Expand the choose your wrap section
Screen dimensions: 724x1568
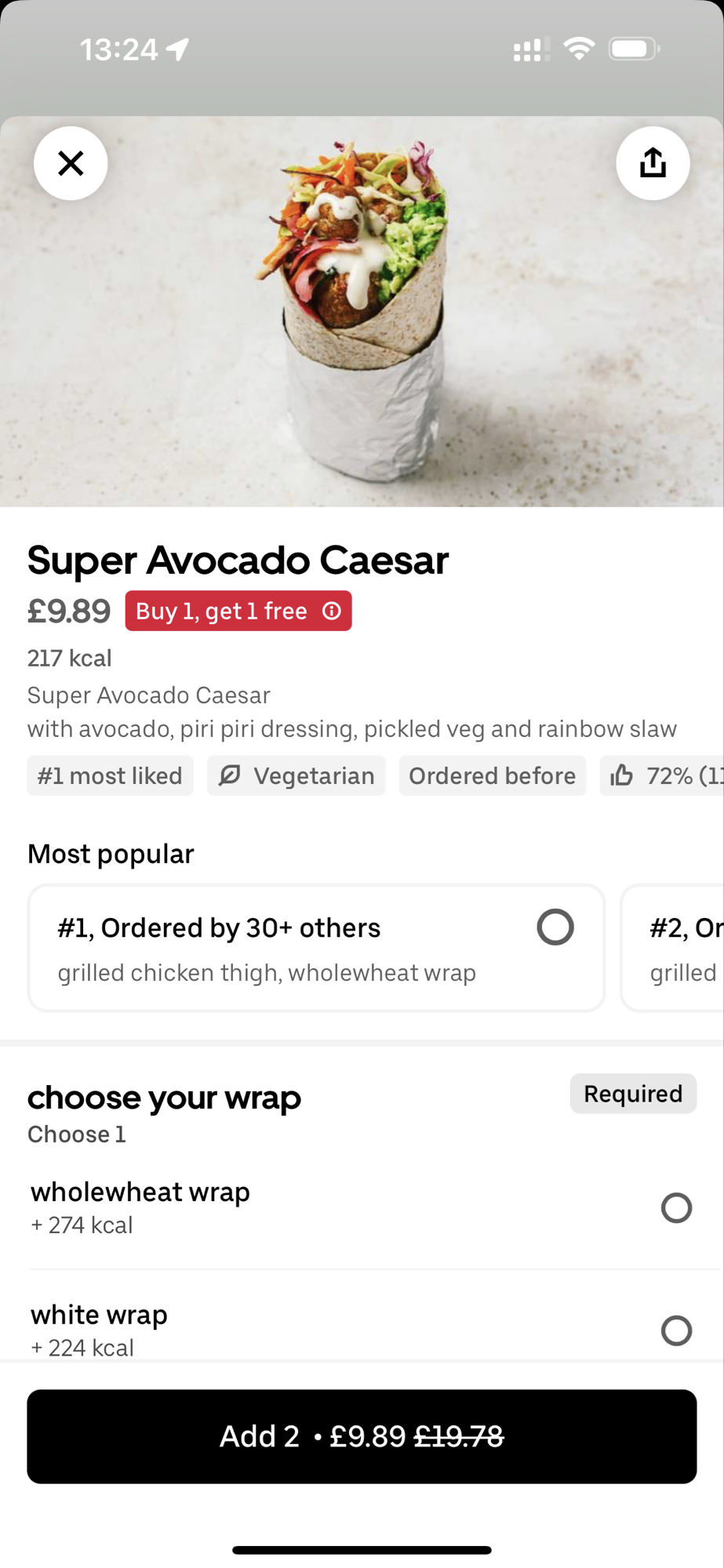pyautogui.click(x=164, y=1097)
